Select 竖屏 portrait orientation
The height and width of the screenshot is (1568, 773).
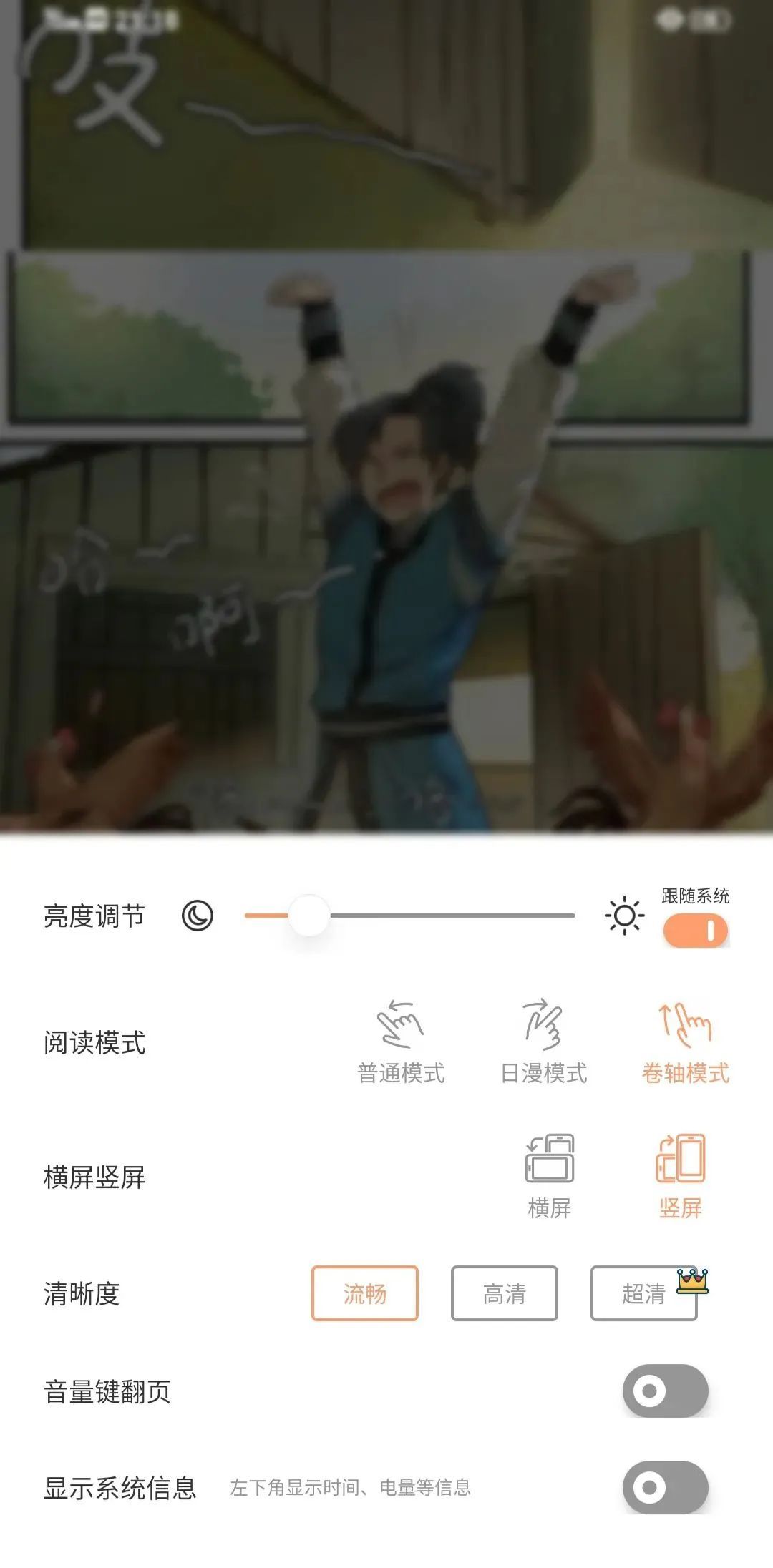[x=681, y=1175]
